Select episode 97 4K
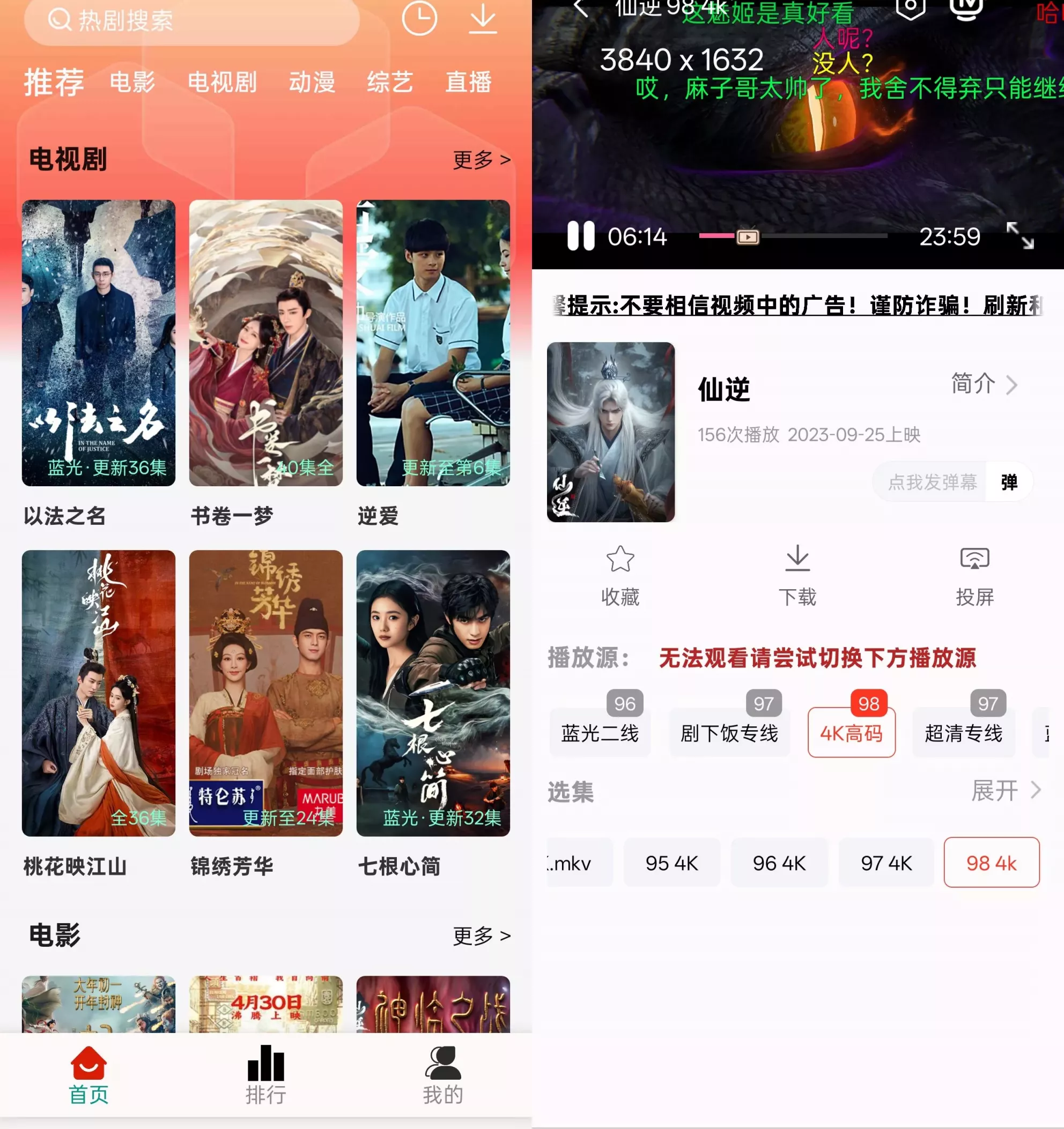Viewport: 1064px width, 1129px height. (x=885, y=863)
